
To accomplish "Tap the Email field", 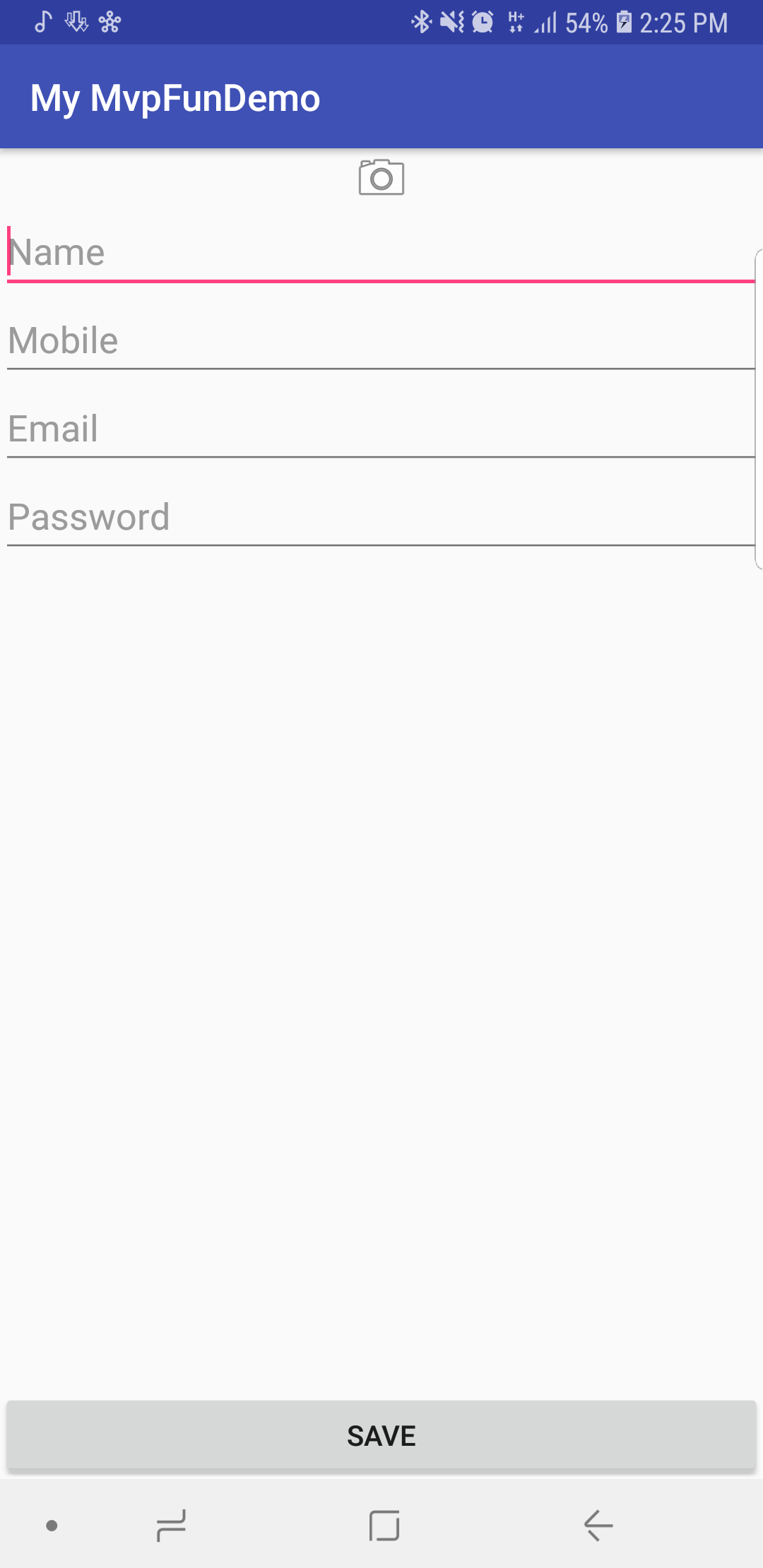I will coord(381,429).
